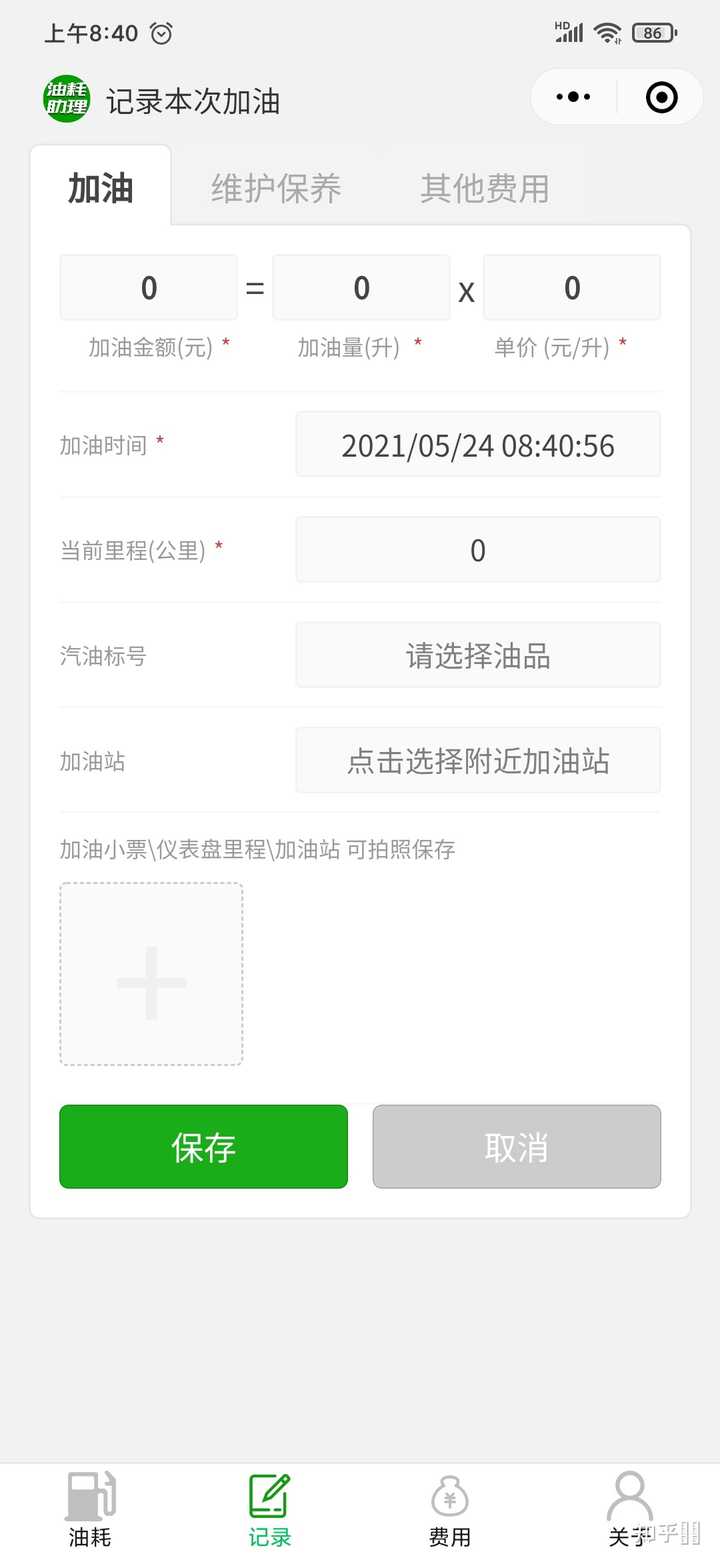Add a receipt photo with the plus box
The image size is (720, 1560).
[x=151, y=974]
